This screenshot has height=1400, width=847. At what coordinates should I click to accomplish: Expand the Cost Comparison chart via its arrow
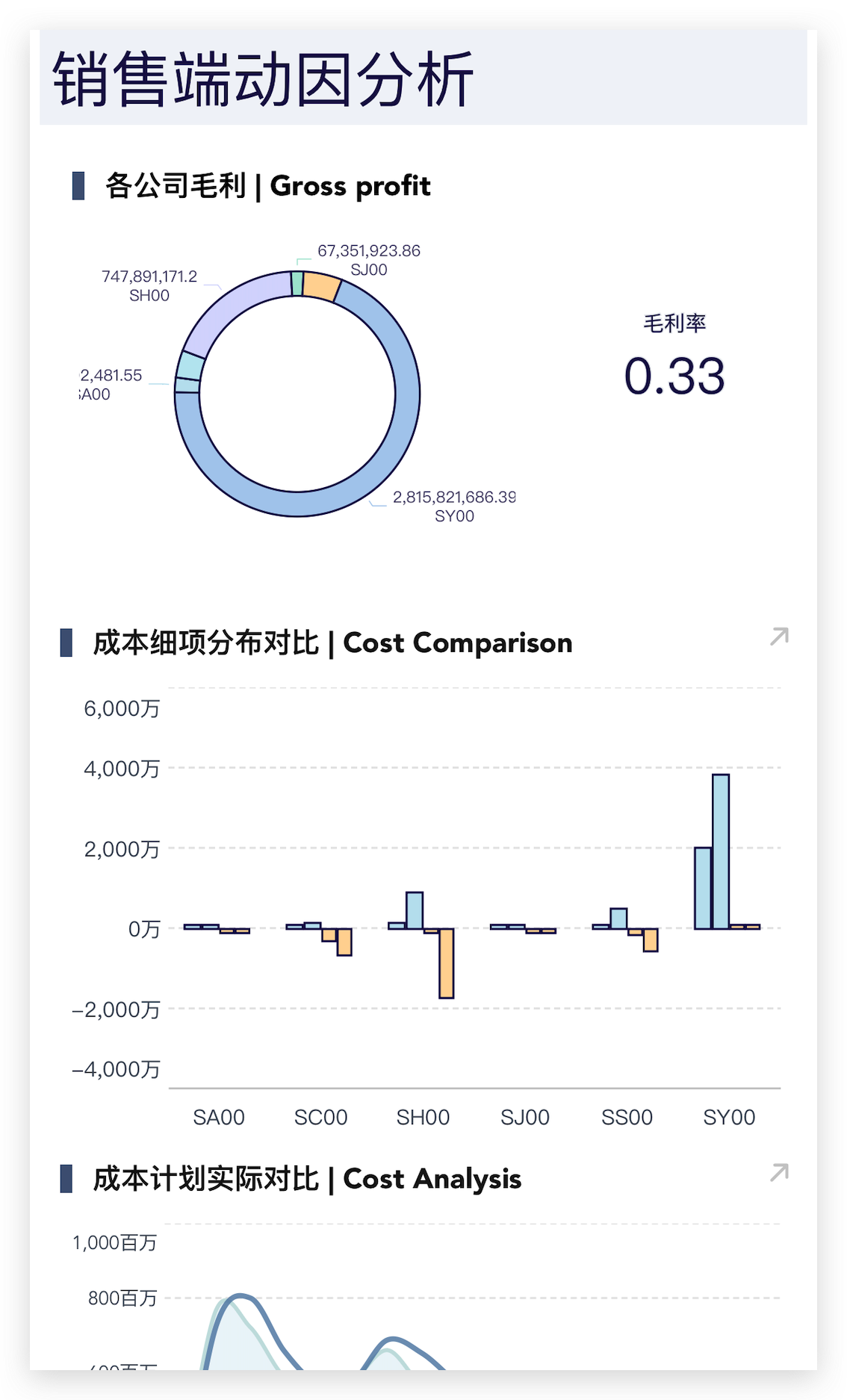779,636
